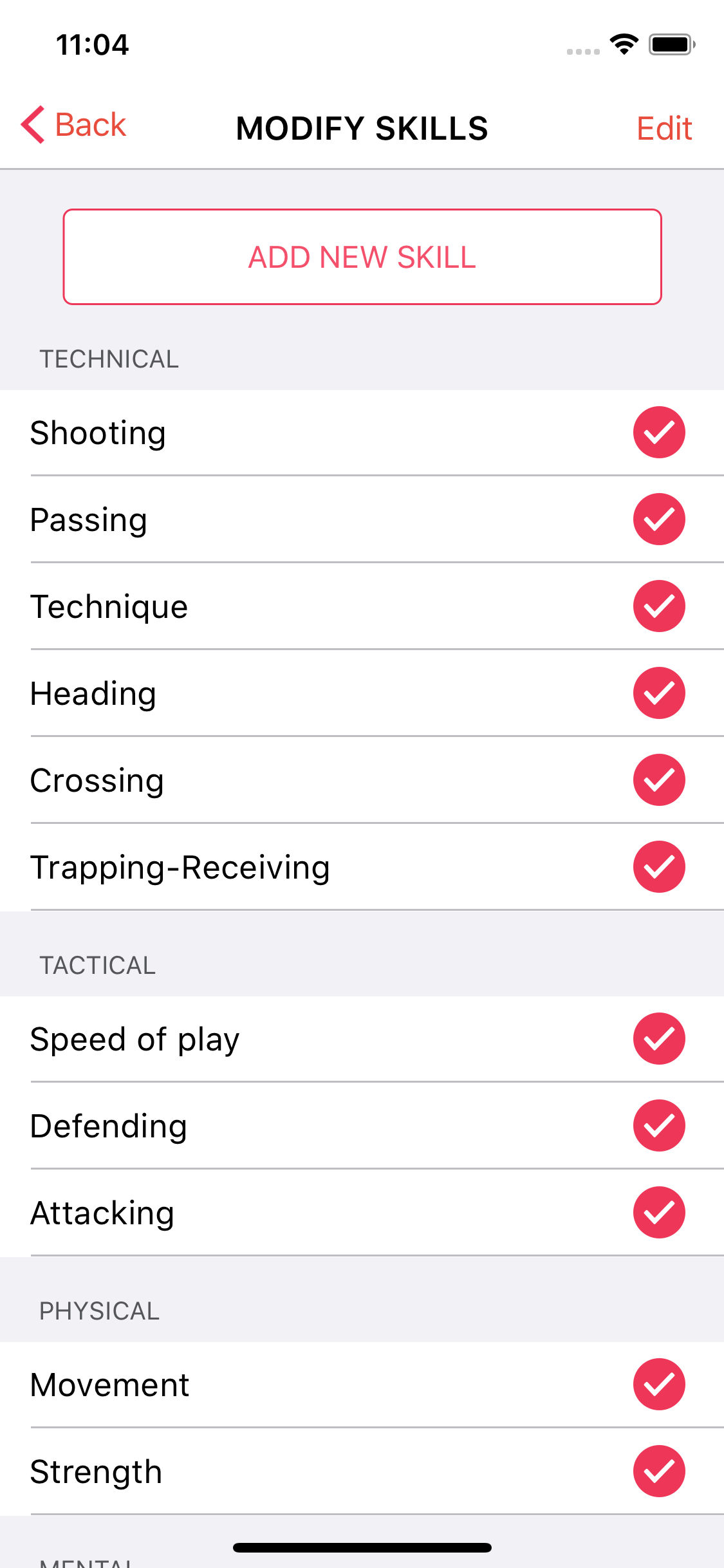Deselect the Passing skill
724x1568 pixels.
point(659,519)
